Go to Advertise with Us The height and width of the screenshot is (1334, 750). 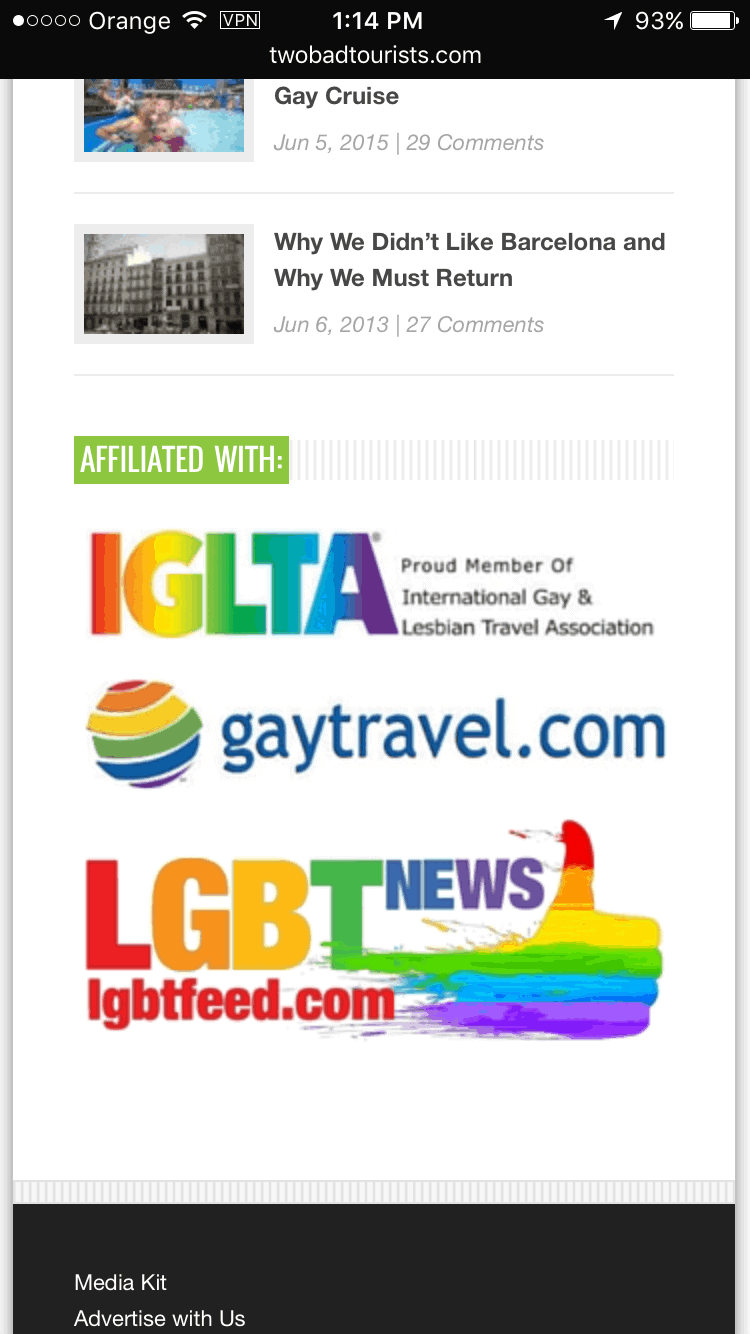pos(159,1318)
